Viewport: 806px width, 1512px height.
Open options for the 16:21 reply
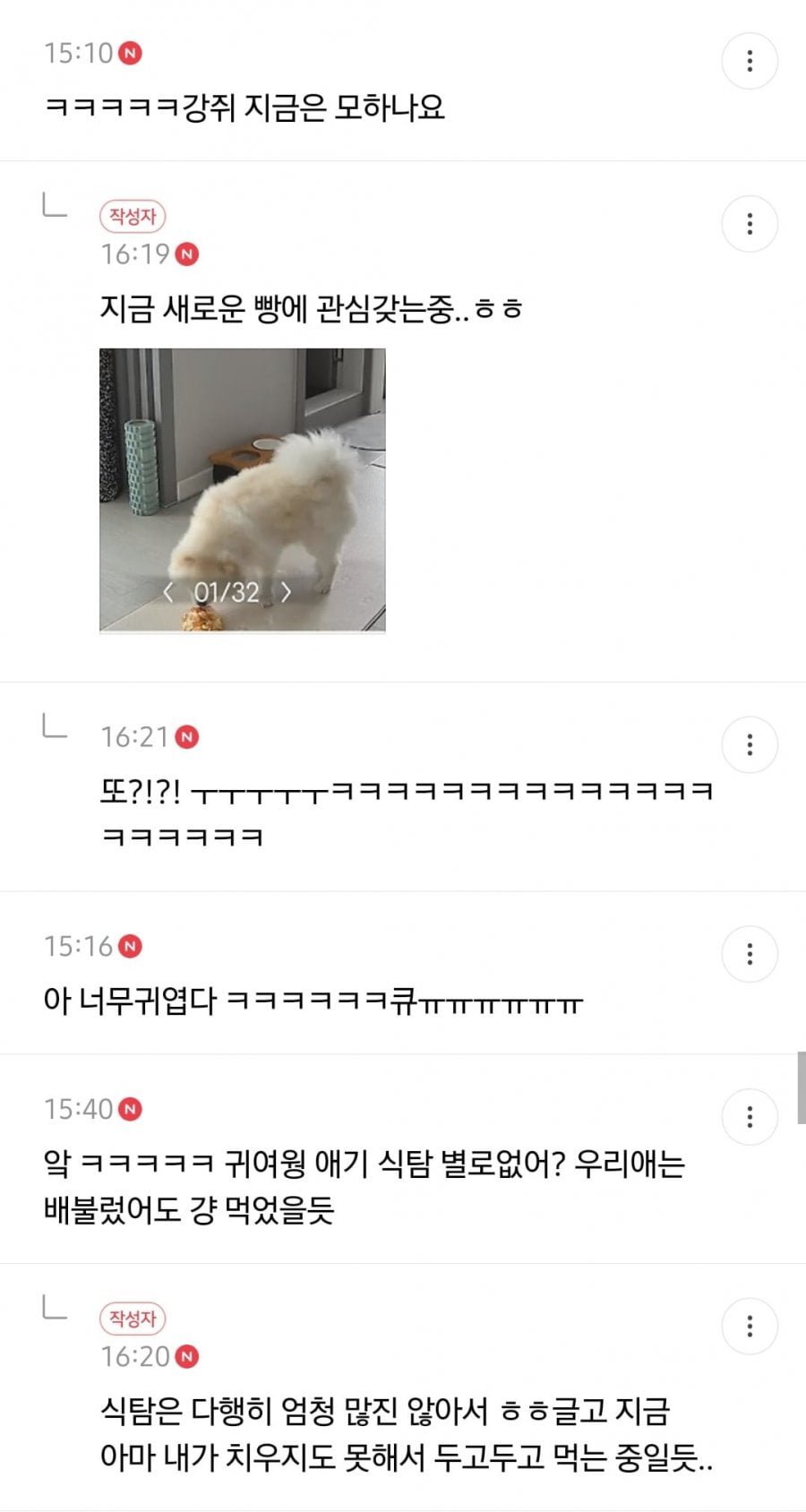(x=750, y=744)
